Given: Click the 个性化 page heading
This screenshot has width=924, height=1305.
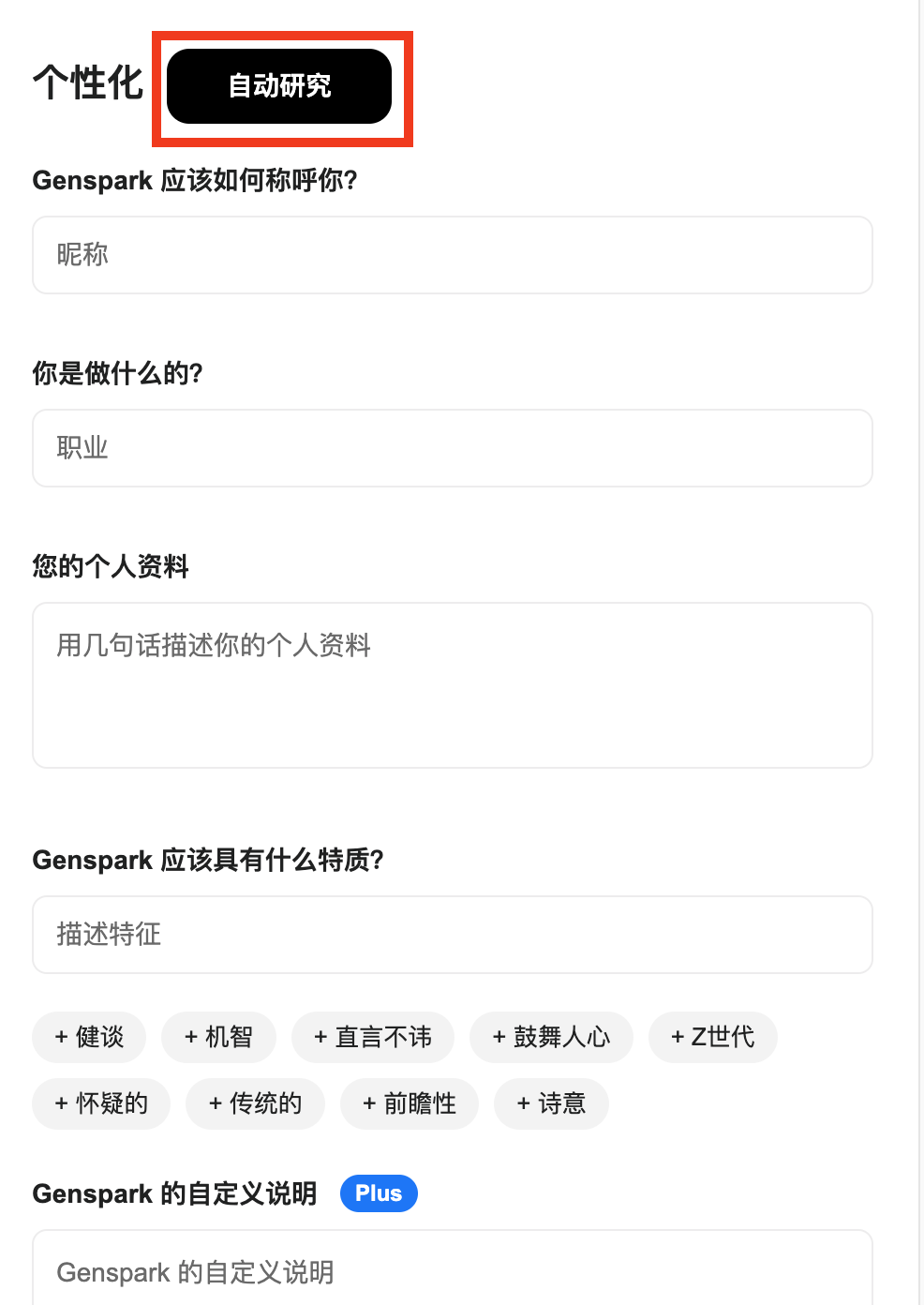Looking at the screenshot, I should 87,83.
